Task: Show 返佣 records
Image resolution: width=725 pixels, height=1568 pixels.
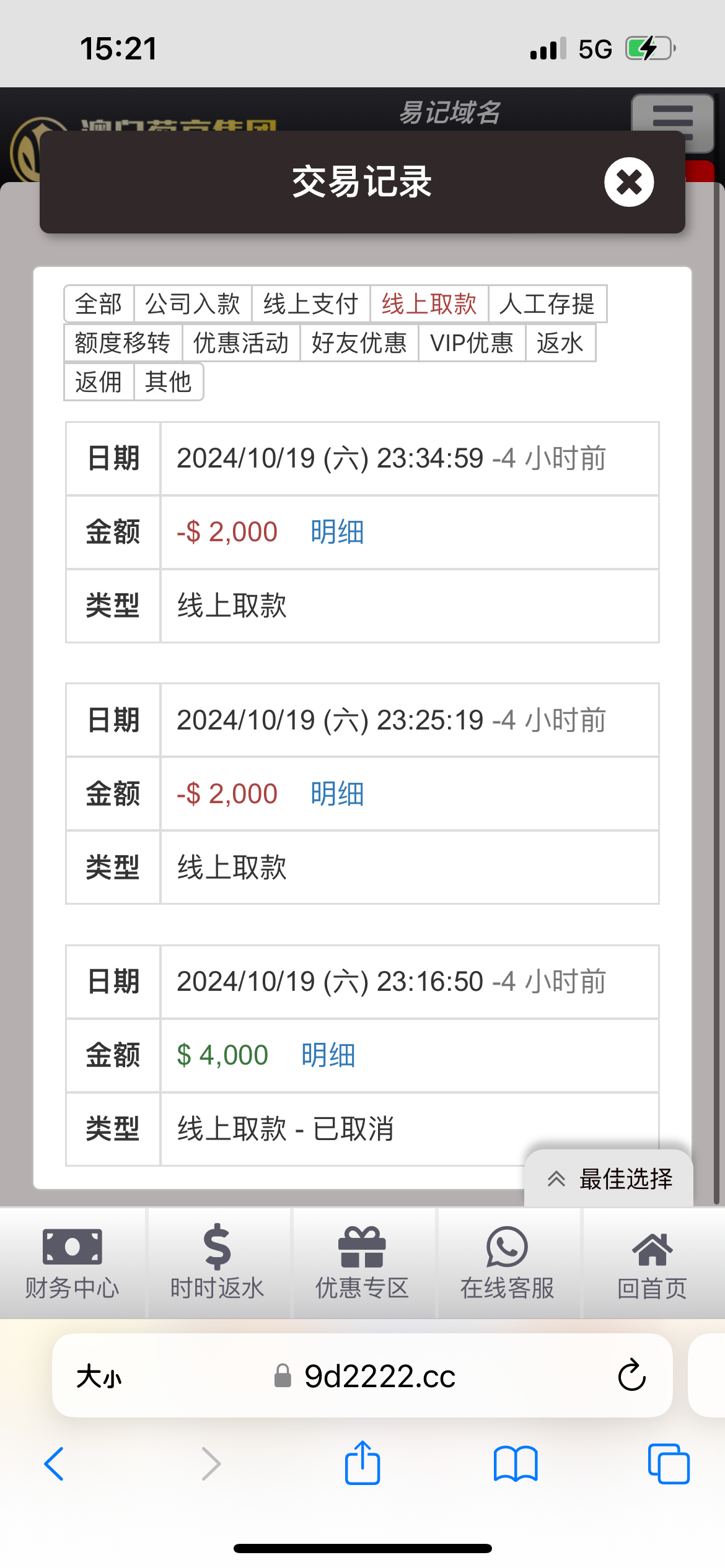Action: 99,381
